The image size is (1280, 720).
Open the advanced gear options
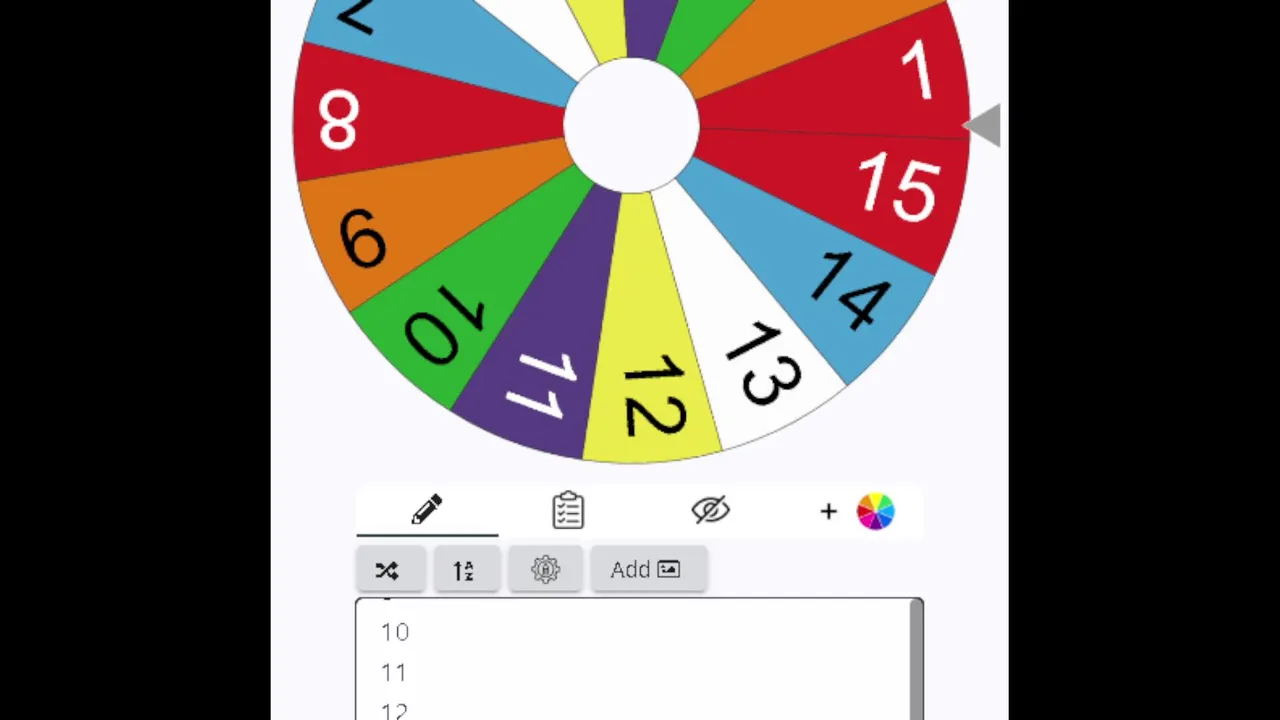[545, 570]
